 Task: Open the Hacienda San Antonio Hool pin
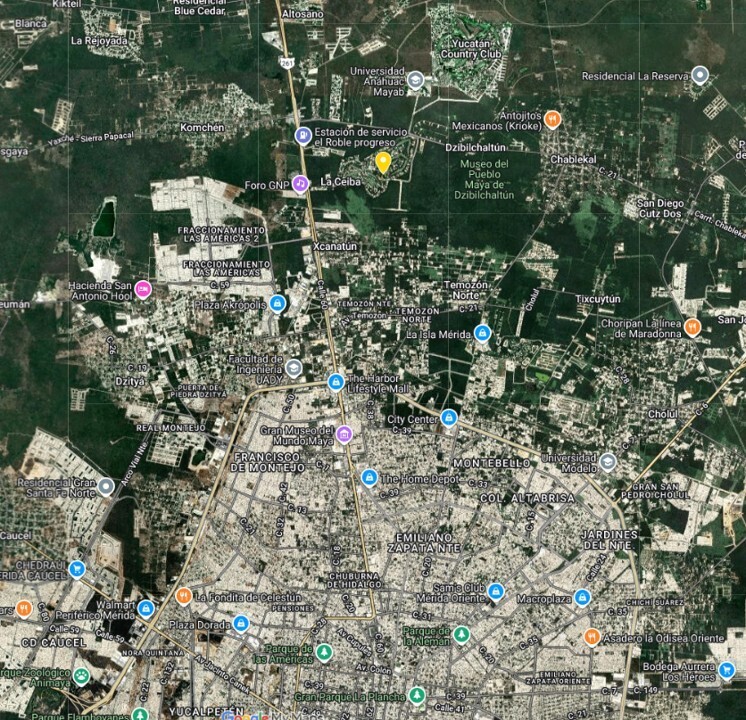[x=144, y=289]
